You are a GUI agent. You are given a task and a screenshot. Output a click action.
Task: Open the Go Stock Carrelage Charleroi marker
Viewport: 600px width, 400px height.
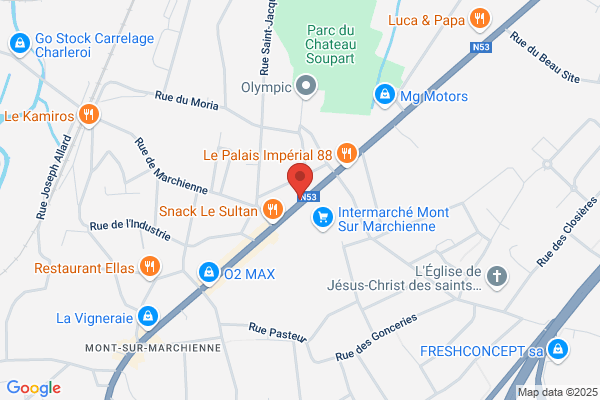click(x=20, y=44)
